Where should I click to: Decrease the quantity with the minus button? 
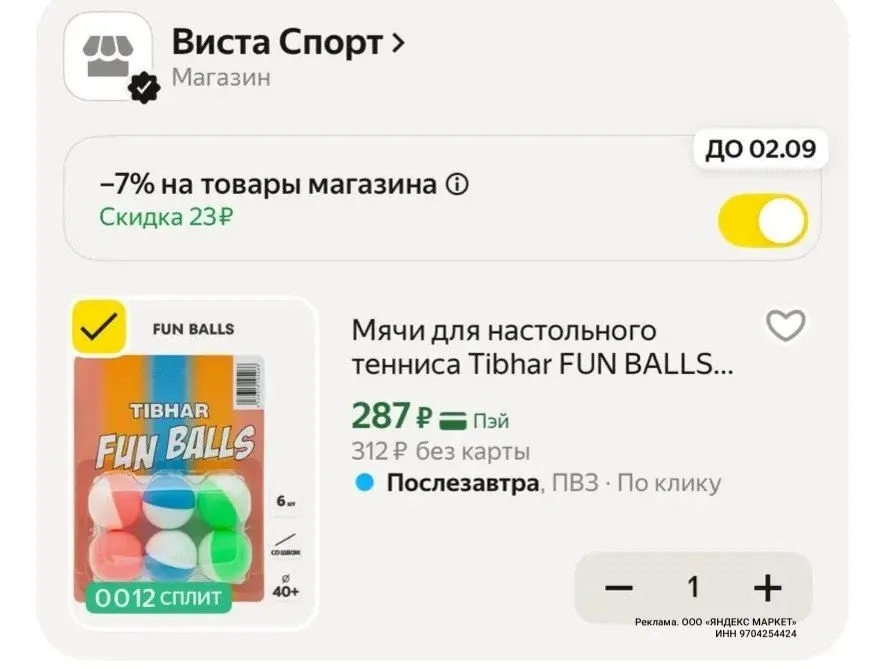620,588
